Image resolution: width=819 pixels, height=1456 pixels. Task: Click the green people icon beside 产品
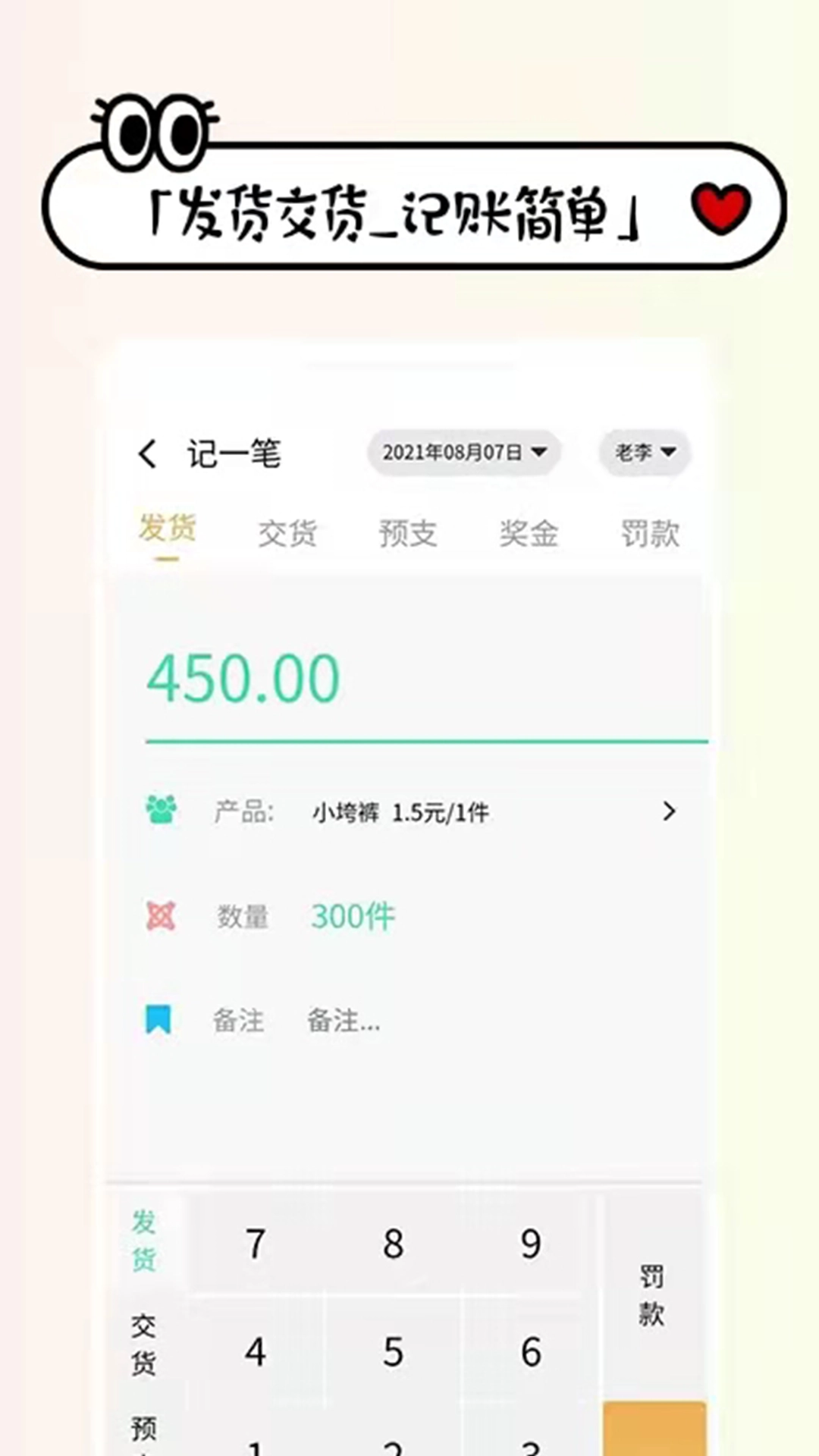162,810
